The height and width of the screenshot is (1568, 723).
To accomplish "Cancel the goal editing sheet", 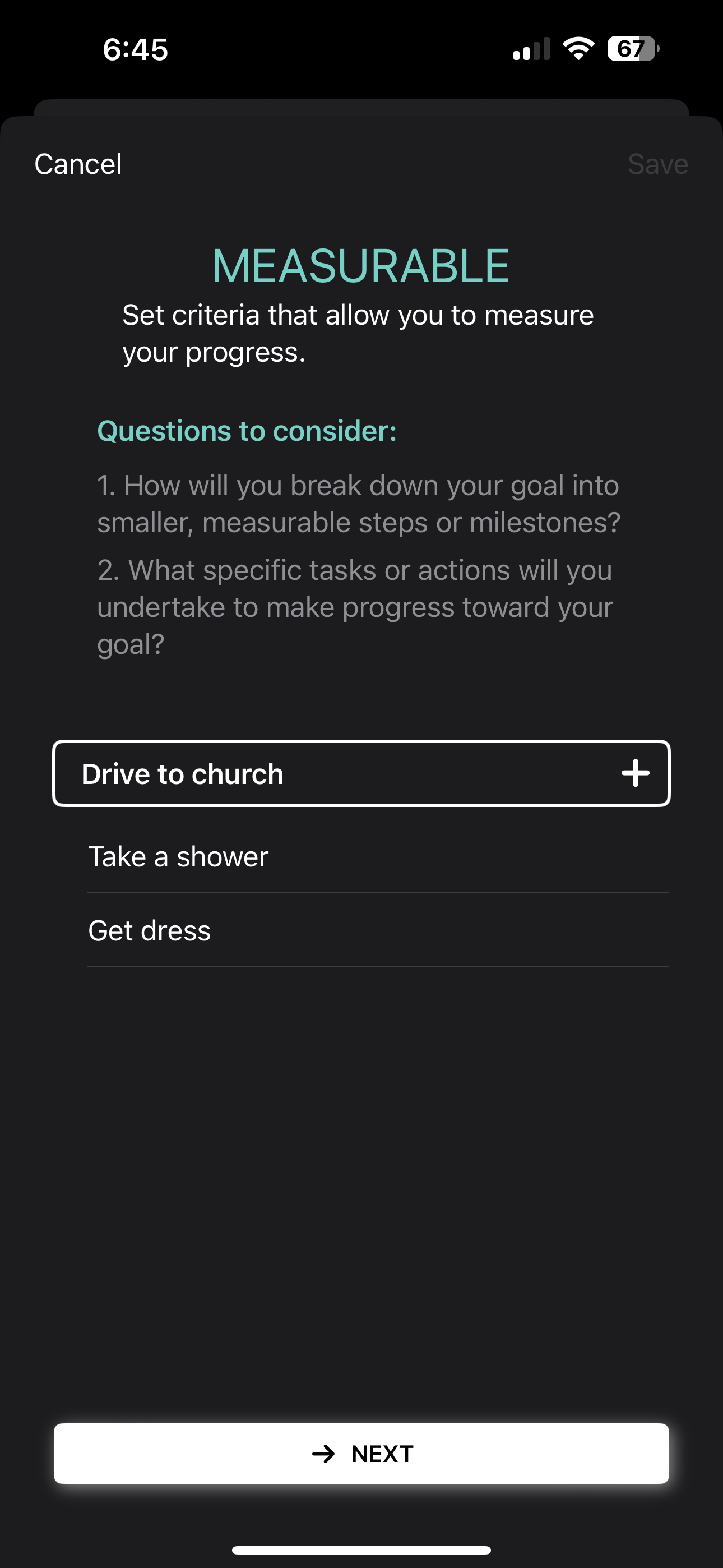I will pyautogui.click(x=78, y=164).
